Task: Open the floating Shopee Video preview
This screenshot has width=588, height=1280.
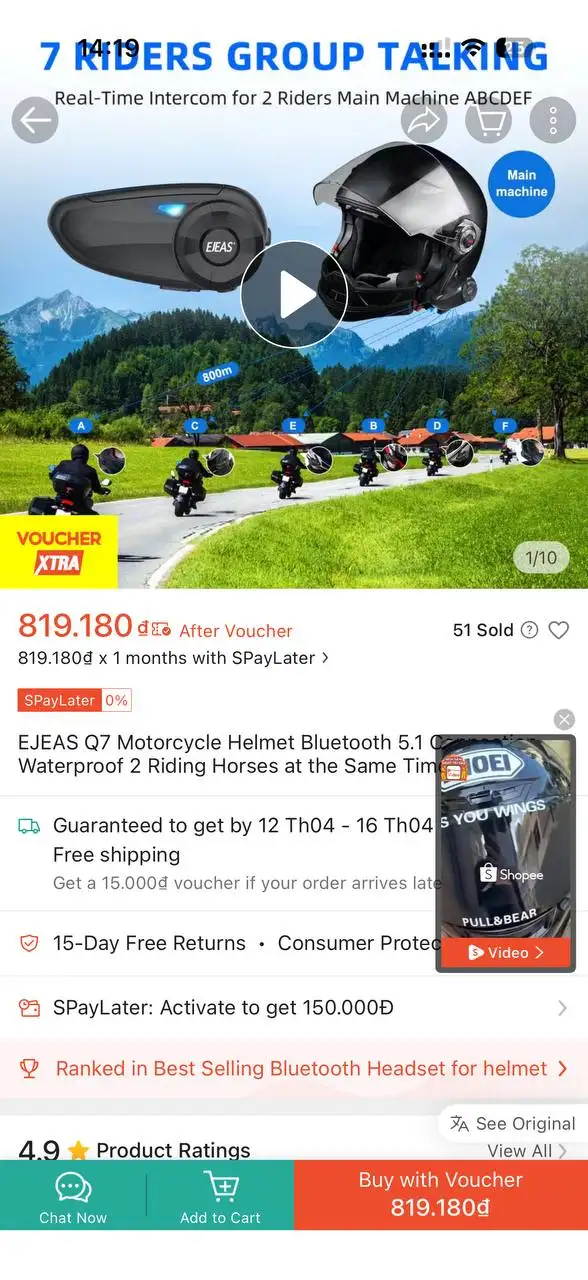Action: [506, 854]
